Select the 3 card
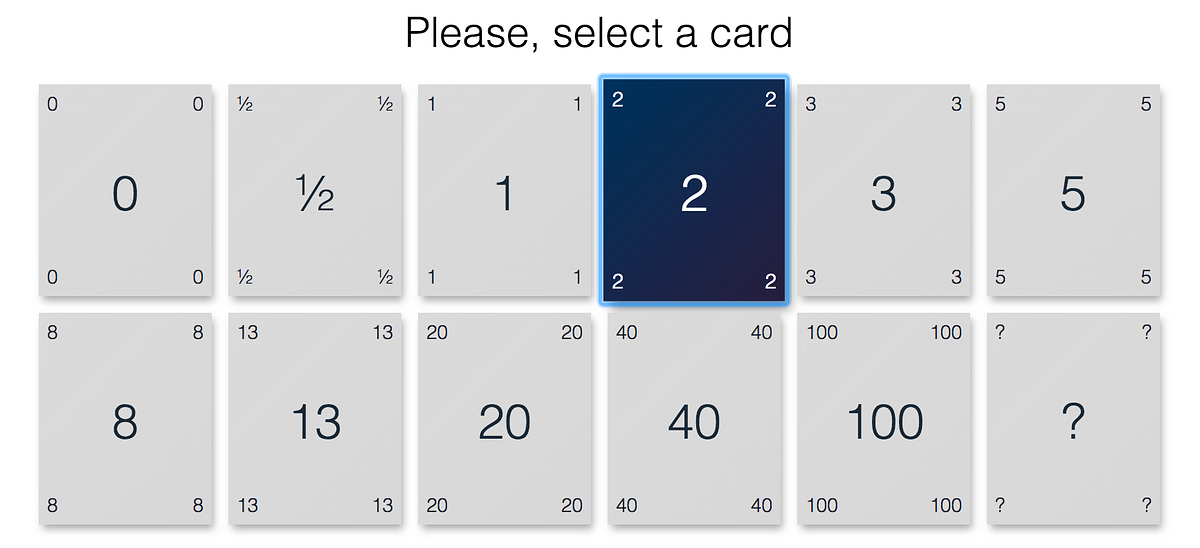Screen dimensions: 1200x548 [x=884, y=190]
